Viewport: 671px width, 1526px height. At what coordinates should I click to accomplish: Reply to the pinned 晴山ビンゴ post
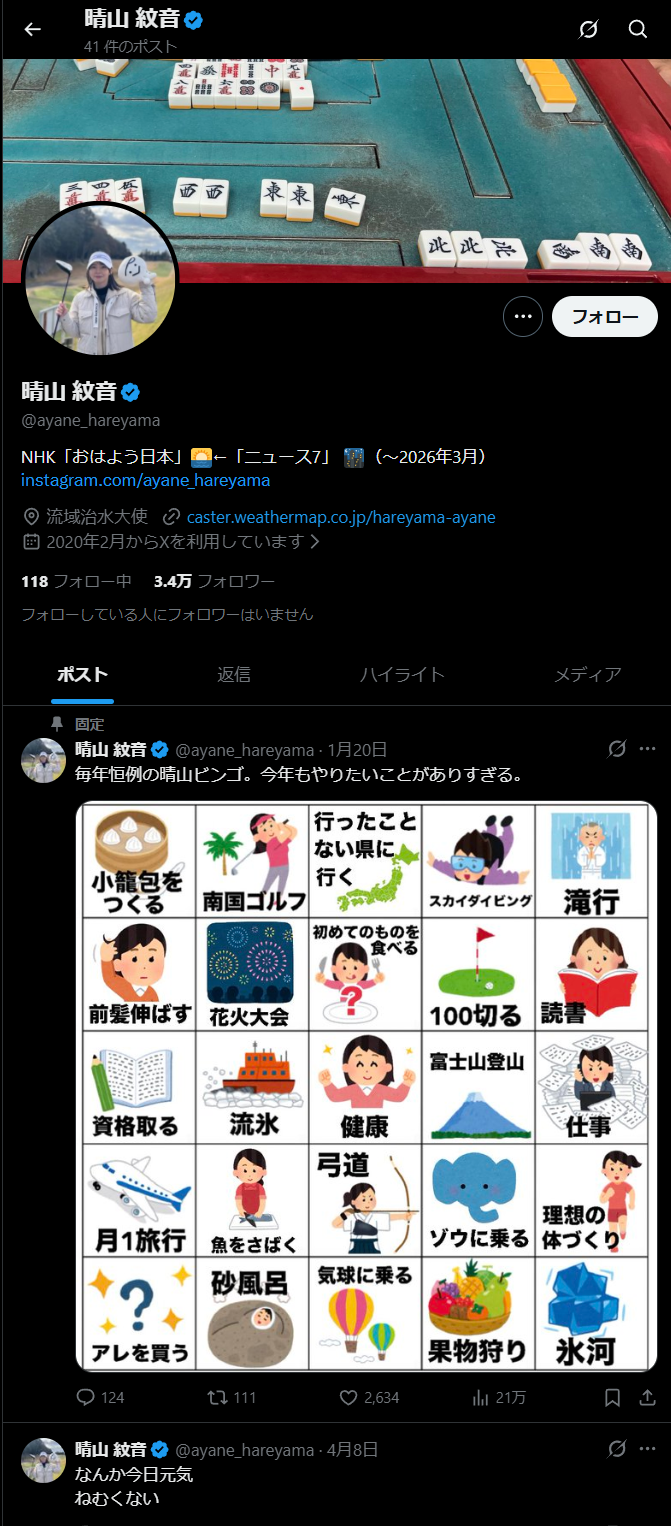pos(87,1398)
